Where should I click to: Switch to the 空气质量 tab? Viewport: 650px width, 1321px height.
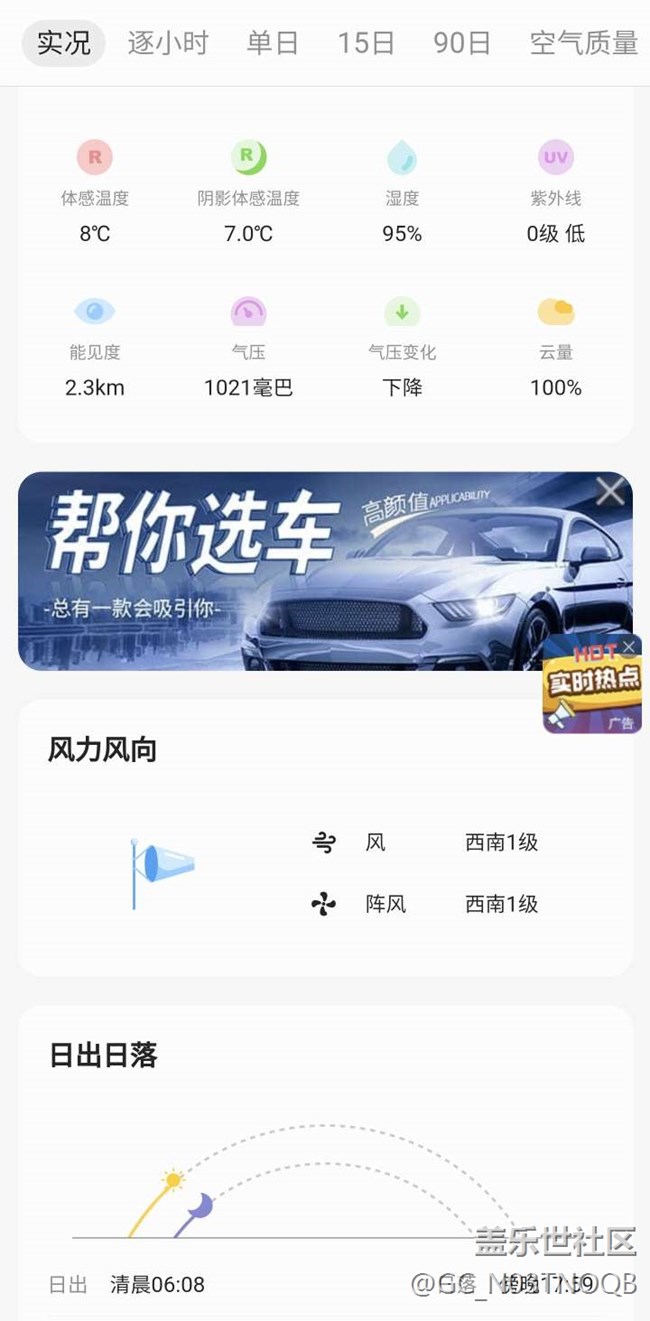(x=584, y=43)
